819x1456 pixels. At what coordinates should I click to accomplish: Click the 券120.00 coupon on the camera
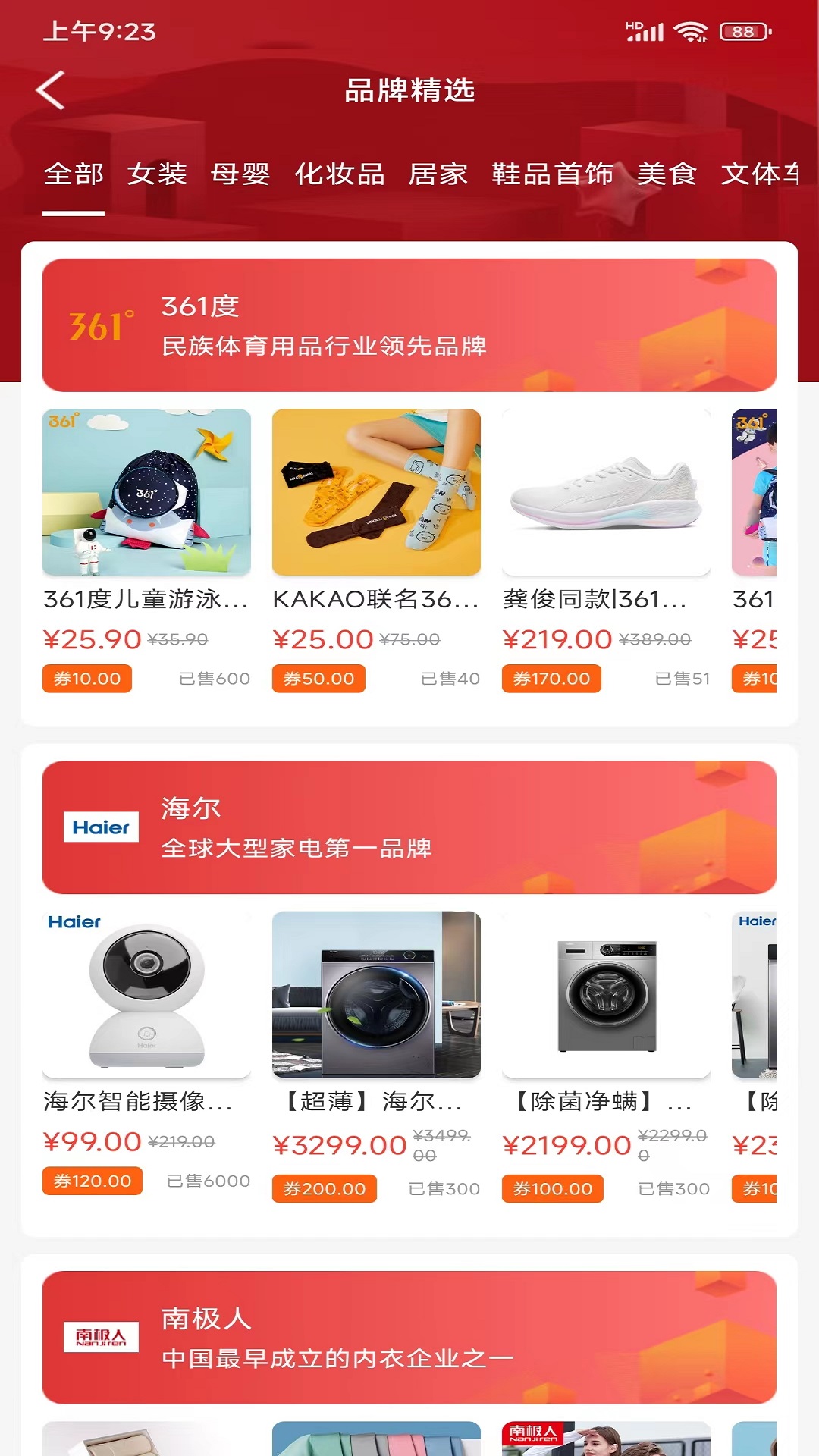(x=92, y=1181)
